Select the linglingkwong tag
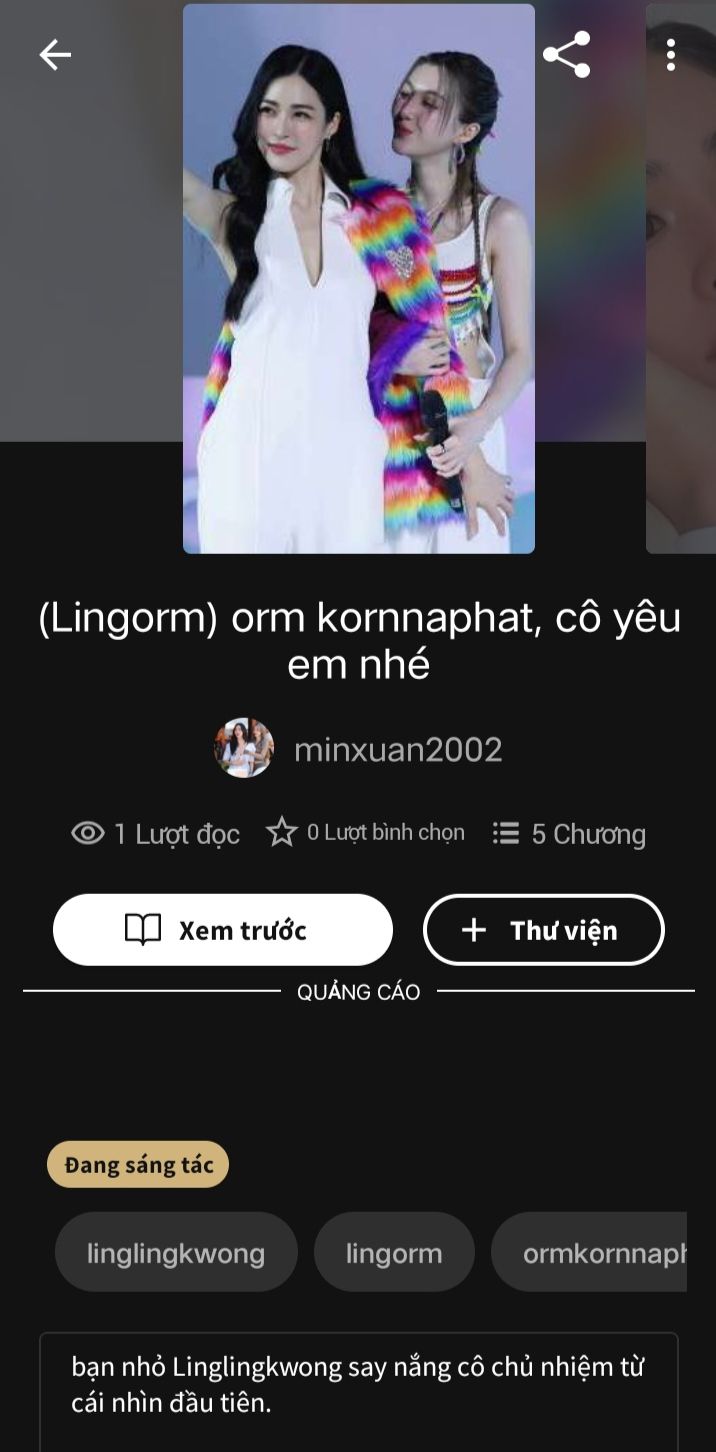Viewport: 716px width, 1452px height. [x=176, y=1253]
